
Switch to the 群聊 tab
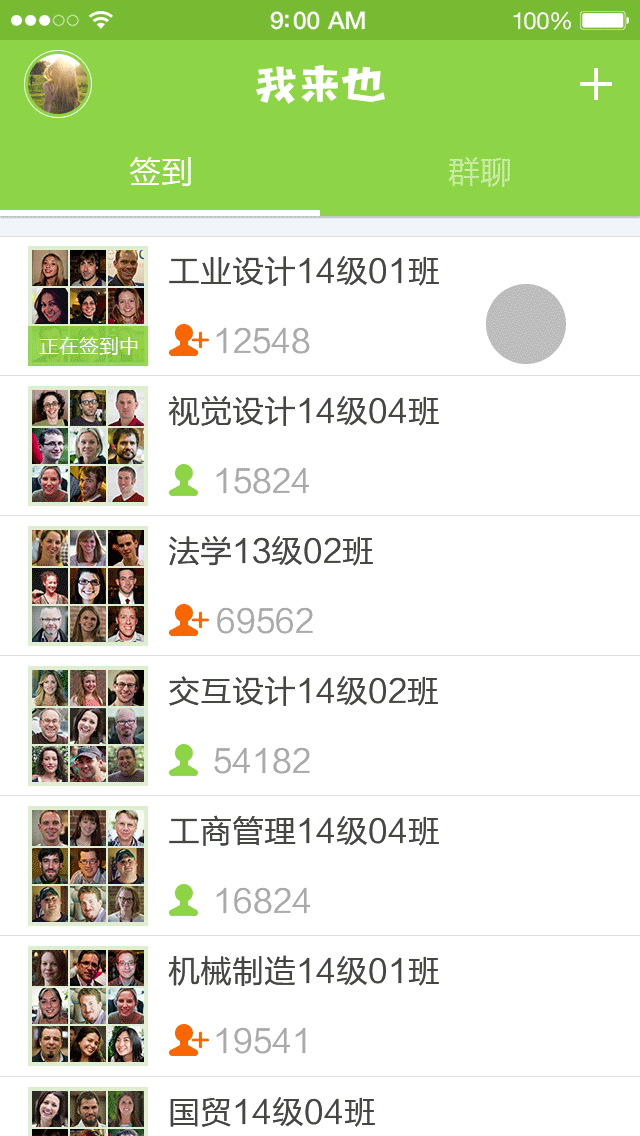480,173
